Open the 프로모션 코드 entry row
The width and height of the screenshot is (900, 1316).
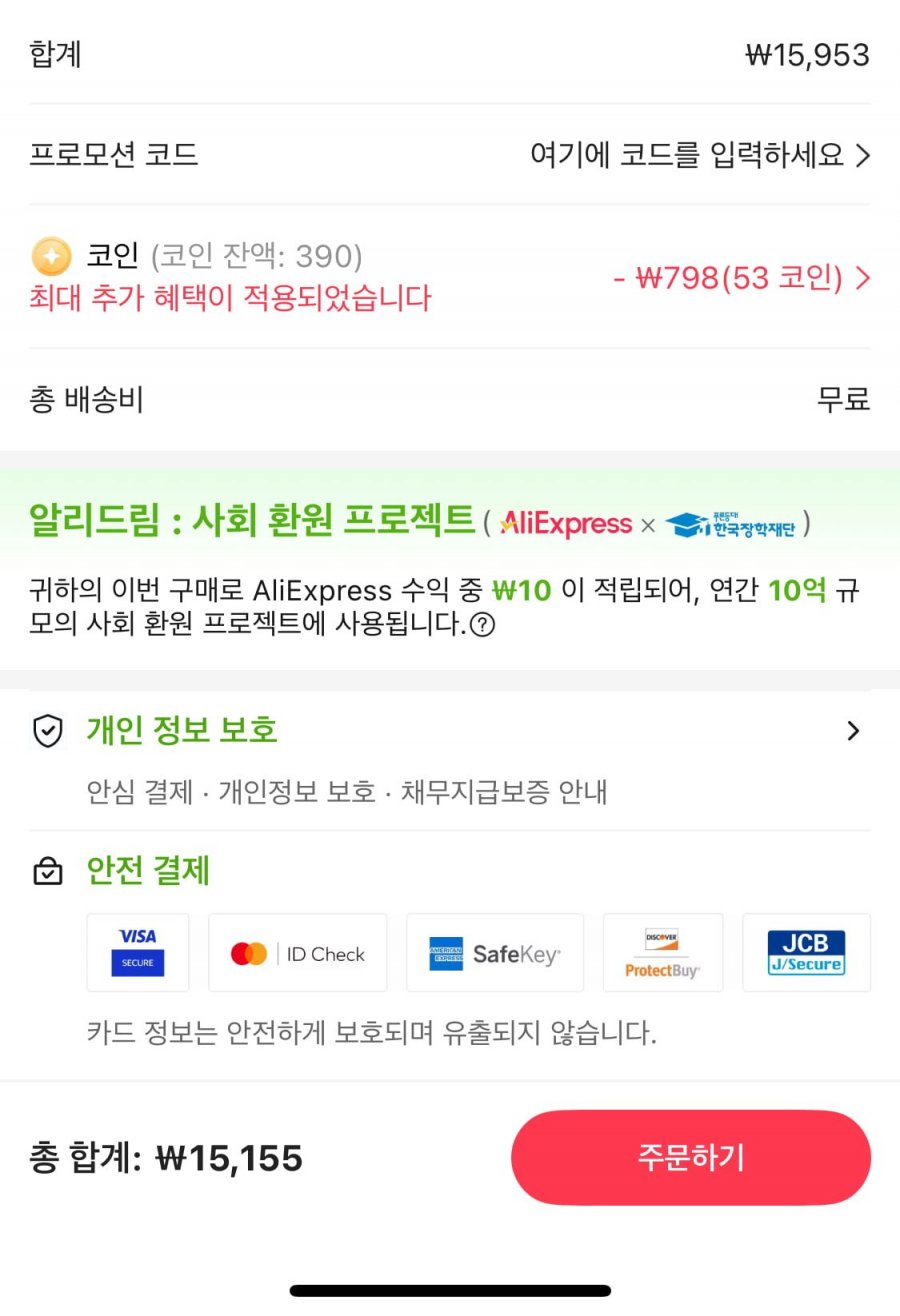[x=699, y=155]
